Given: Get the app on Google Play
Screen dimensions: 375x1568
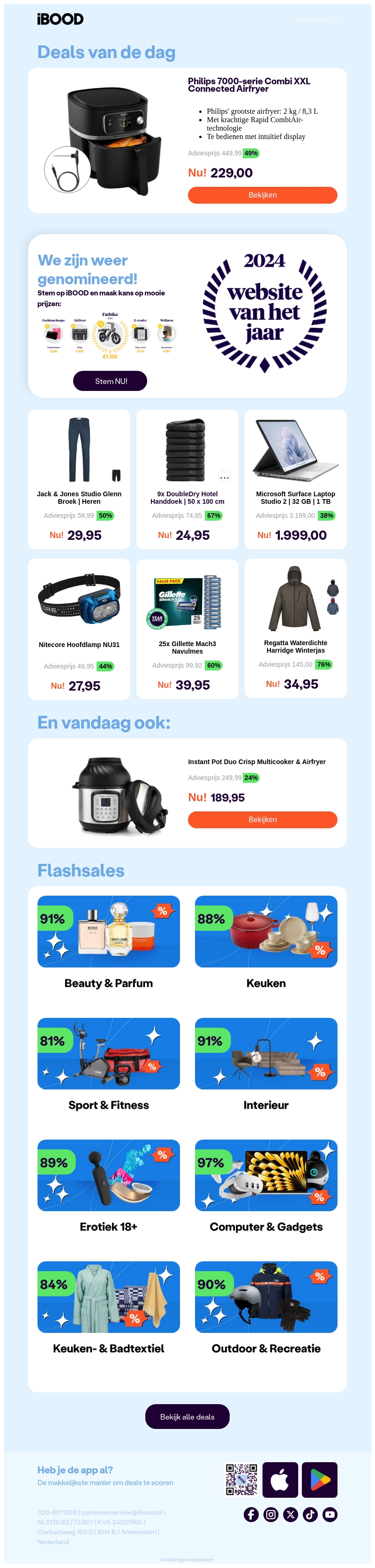Looking at the screenshot, I should click(x=320, y=1480).
